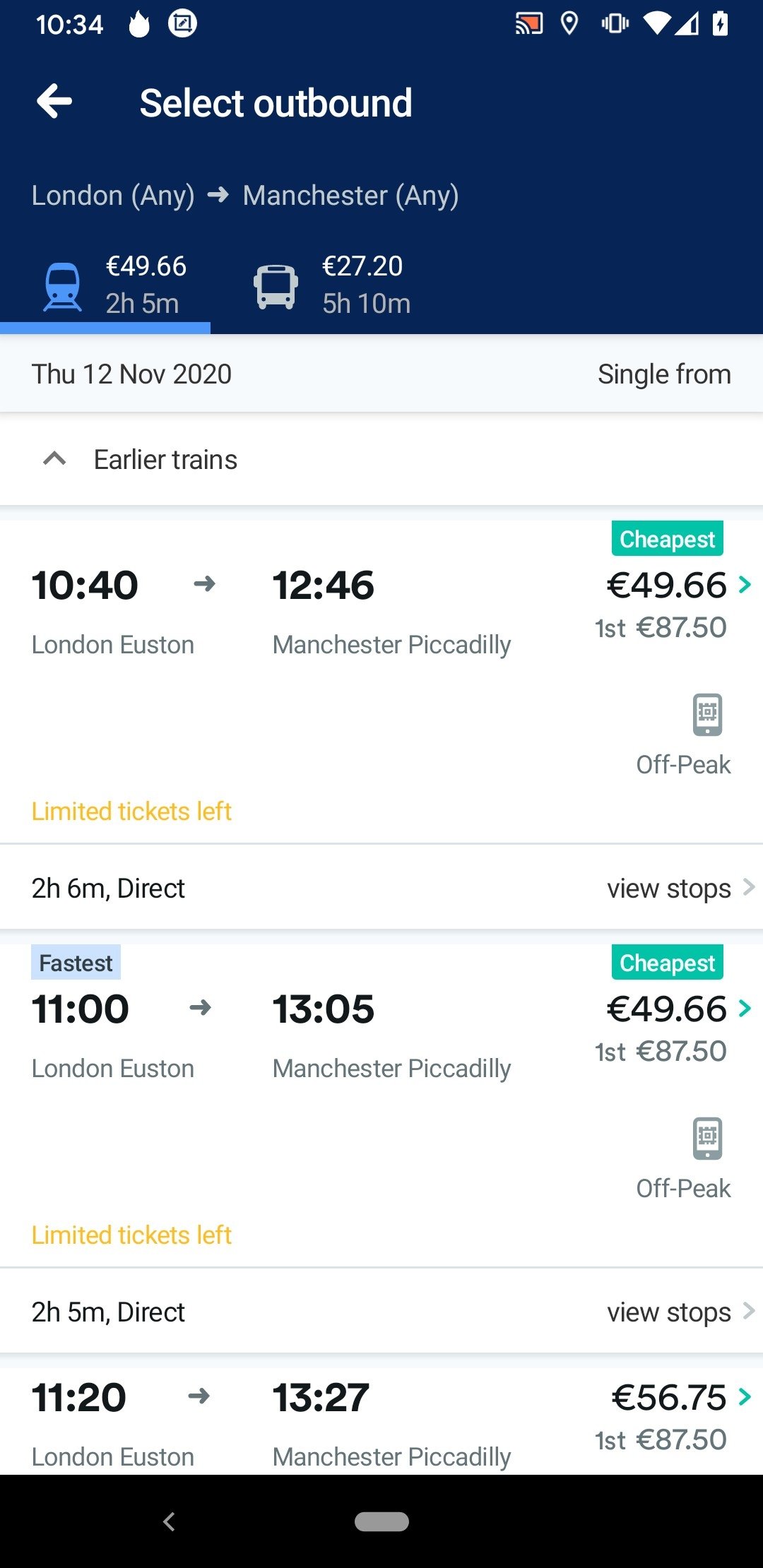This screenshot has width=763, height=1568.
Task: Select the 10:40 London Euston train
Action: coord(381,682)
